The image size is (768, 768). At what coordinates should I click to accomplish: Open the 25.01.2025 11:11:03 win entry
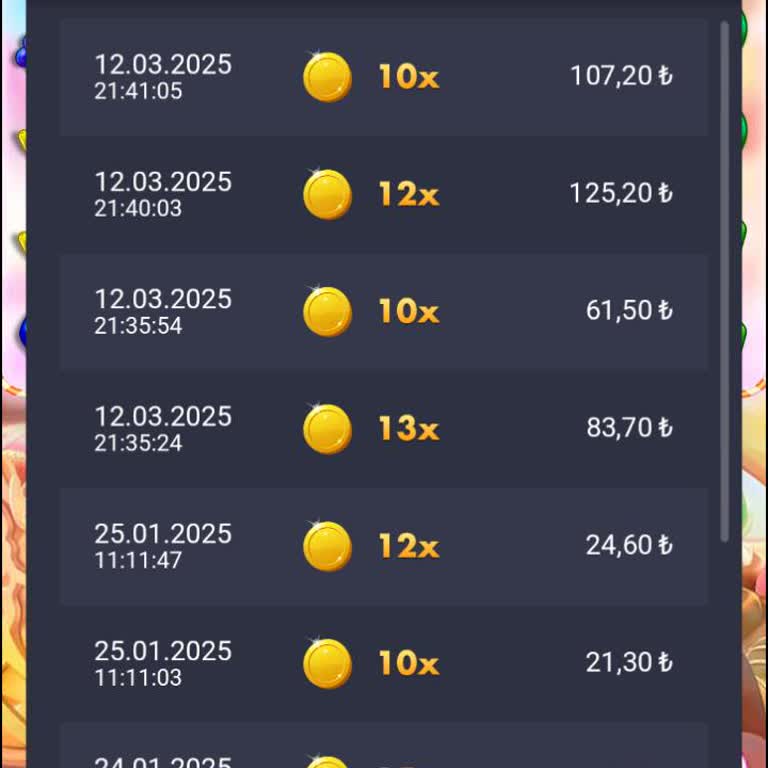[x=384, y=663]
